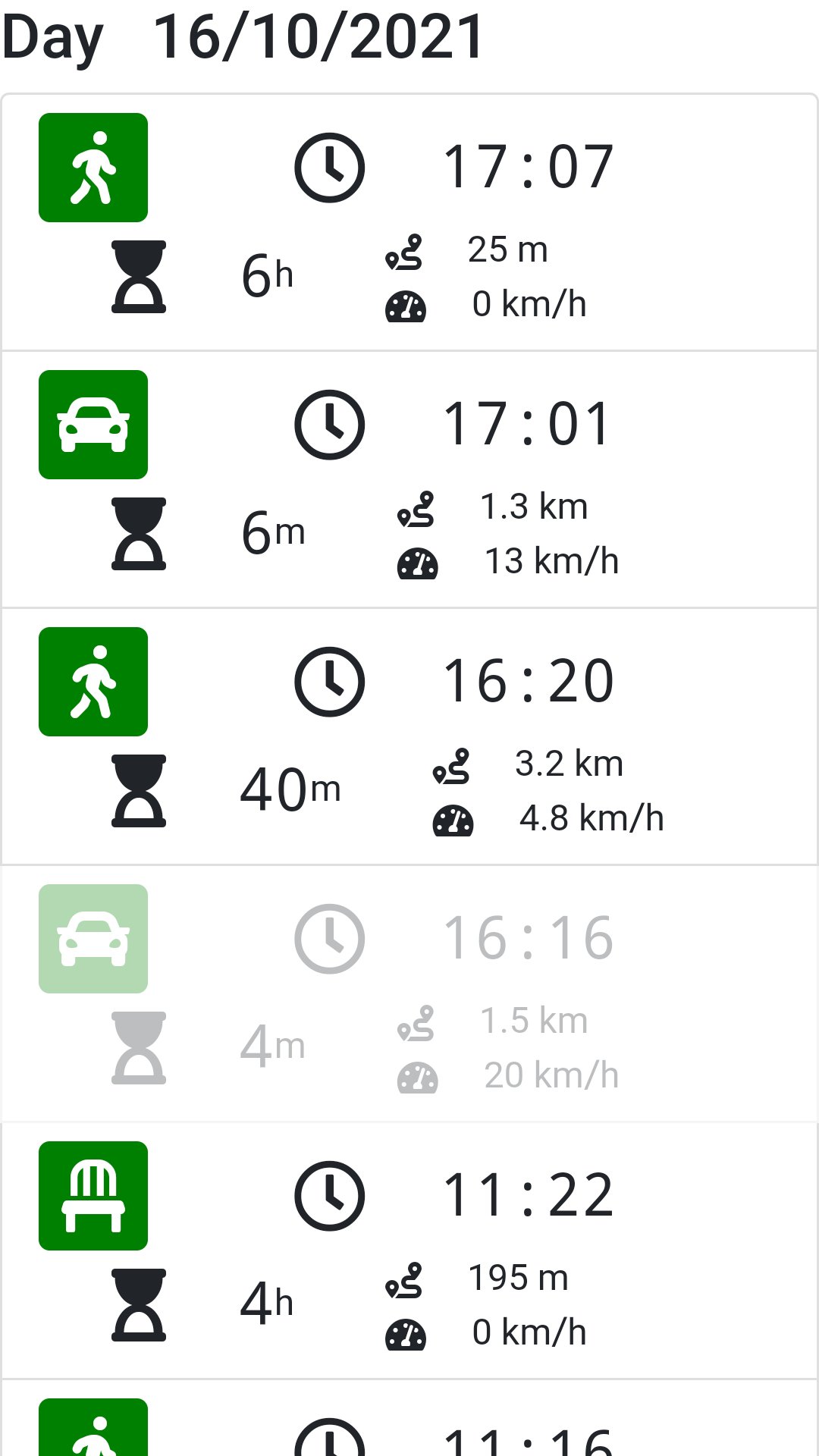Viewport: 819px width, 1456px height.
Task: Open the 17:01 car trip entry
Action: pos(409,480)
